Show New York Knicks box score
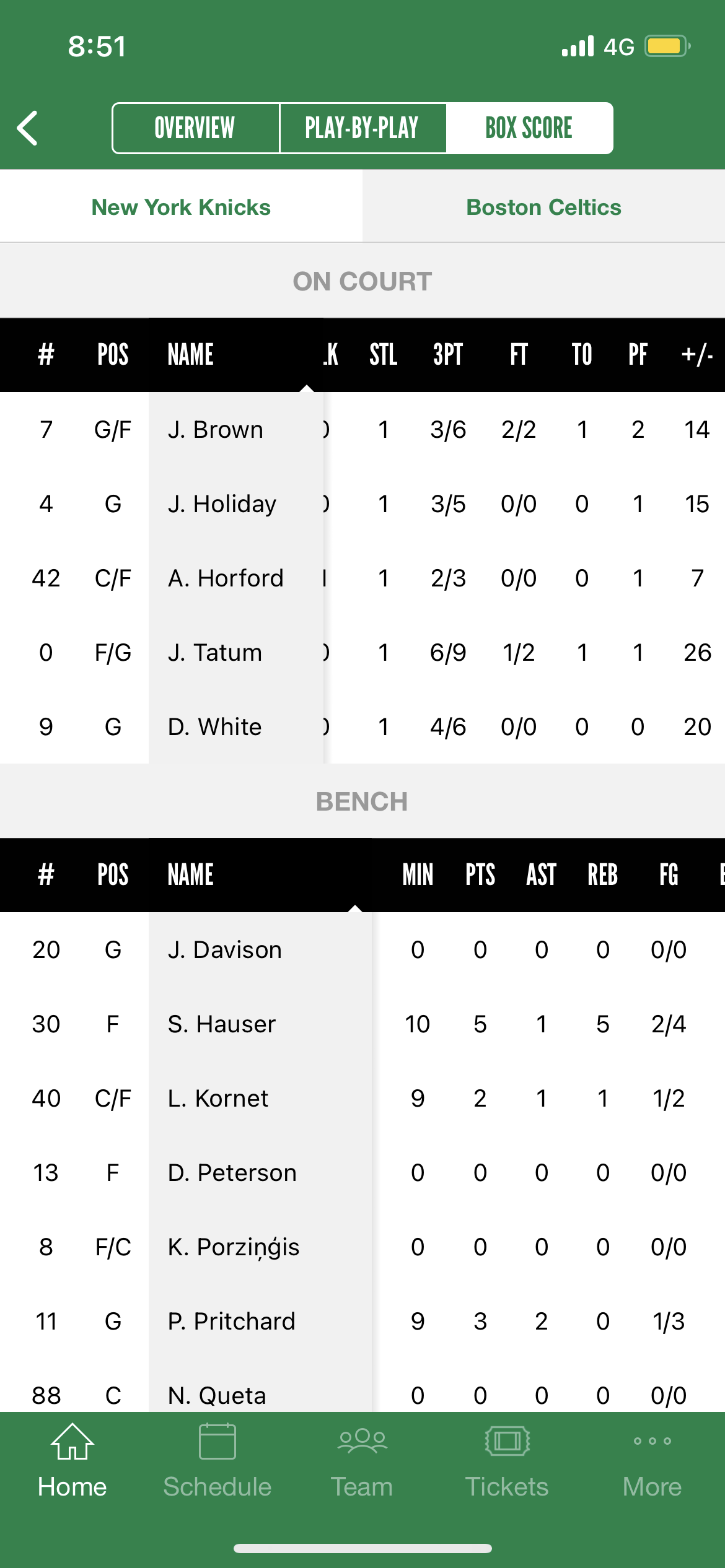725x1568 pixels. [x=181, y=207]
